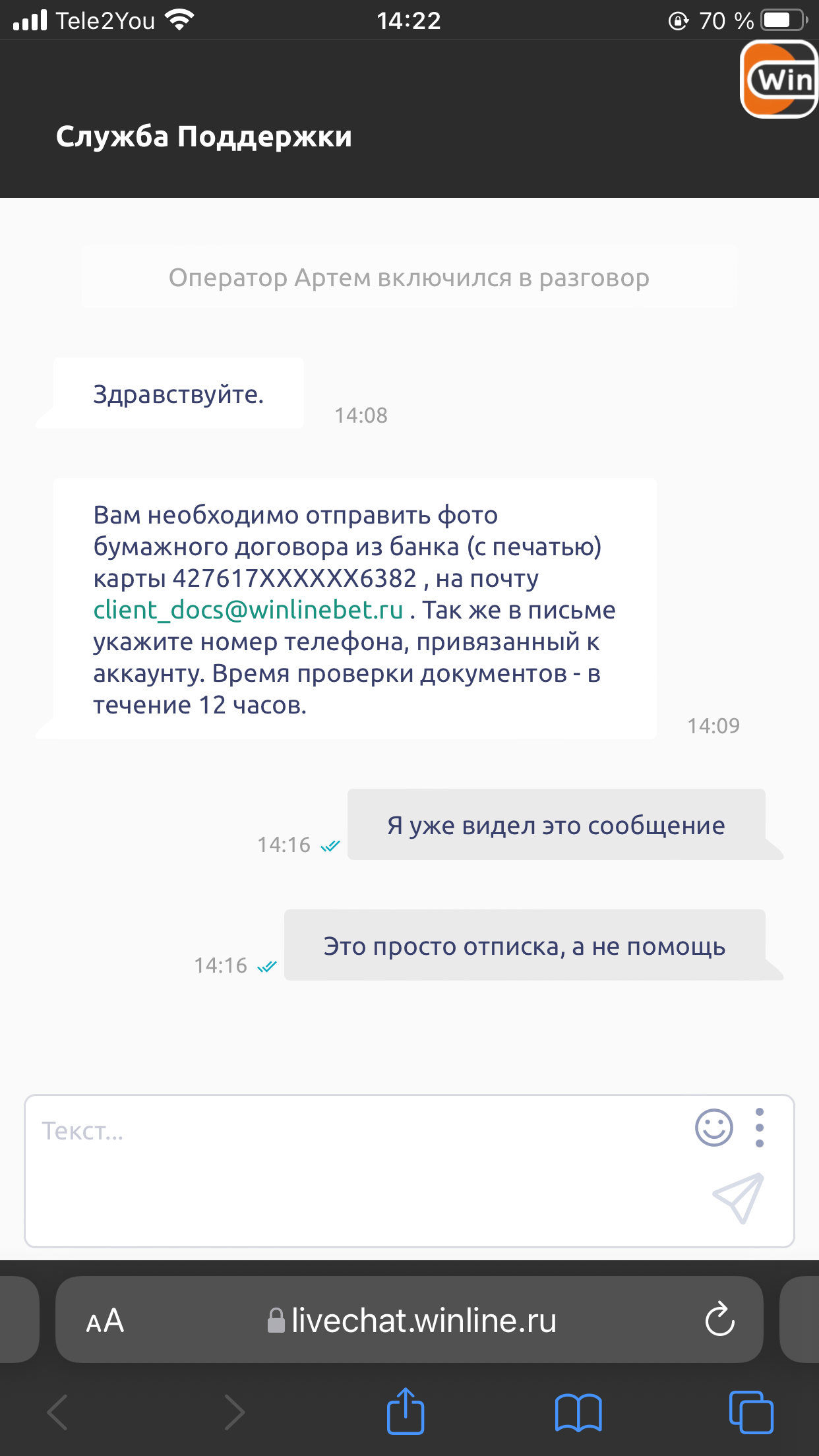Open Safari bookmarks
The height and width of the screenshot is (1456, 819).
click(x=578, y=1412)
